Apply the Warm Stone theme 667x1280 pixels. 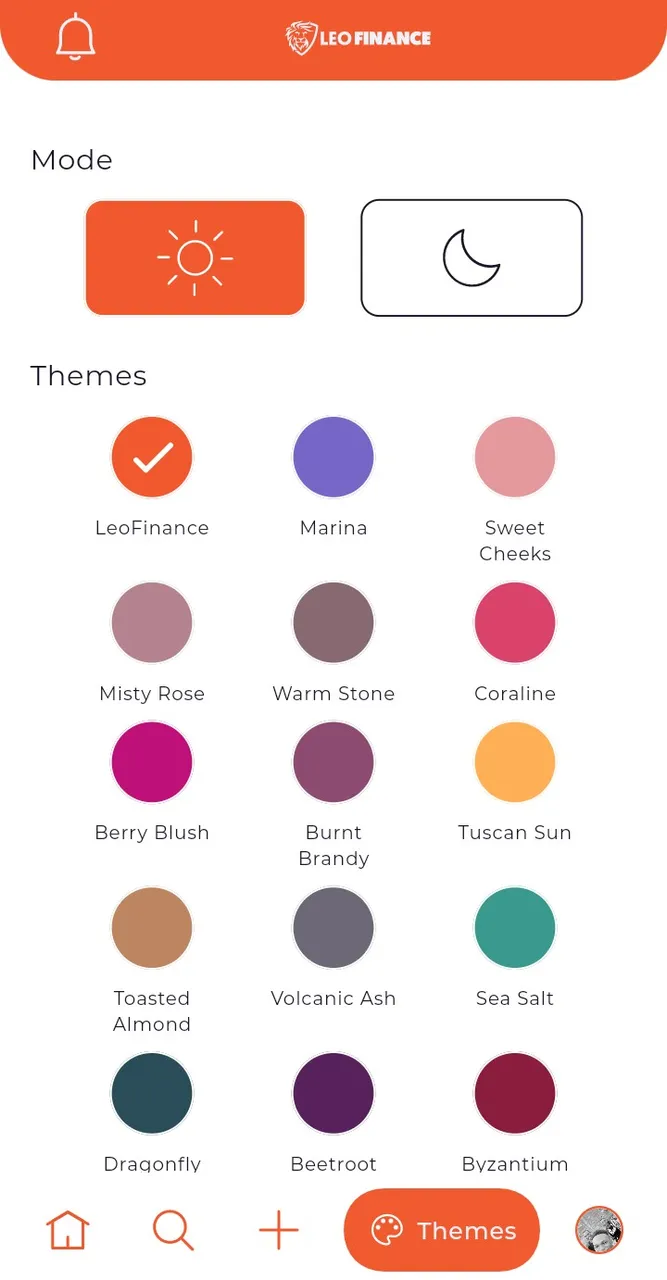[x=333, y=623]
